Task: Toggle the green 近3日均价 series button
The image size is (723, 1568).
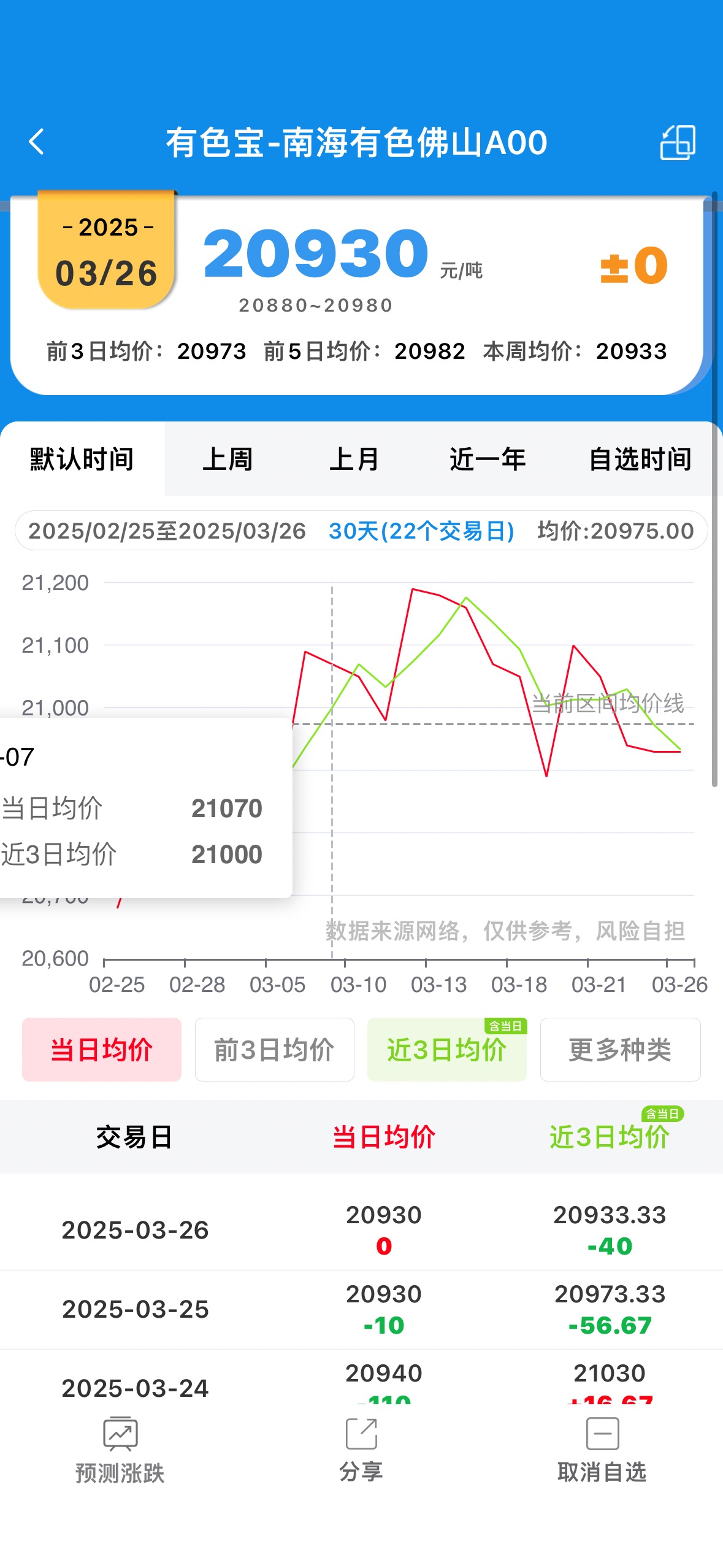Action: (x=446, y=1050)
